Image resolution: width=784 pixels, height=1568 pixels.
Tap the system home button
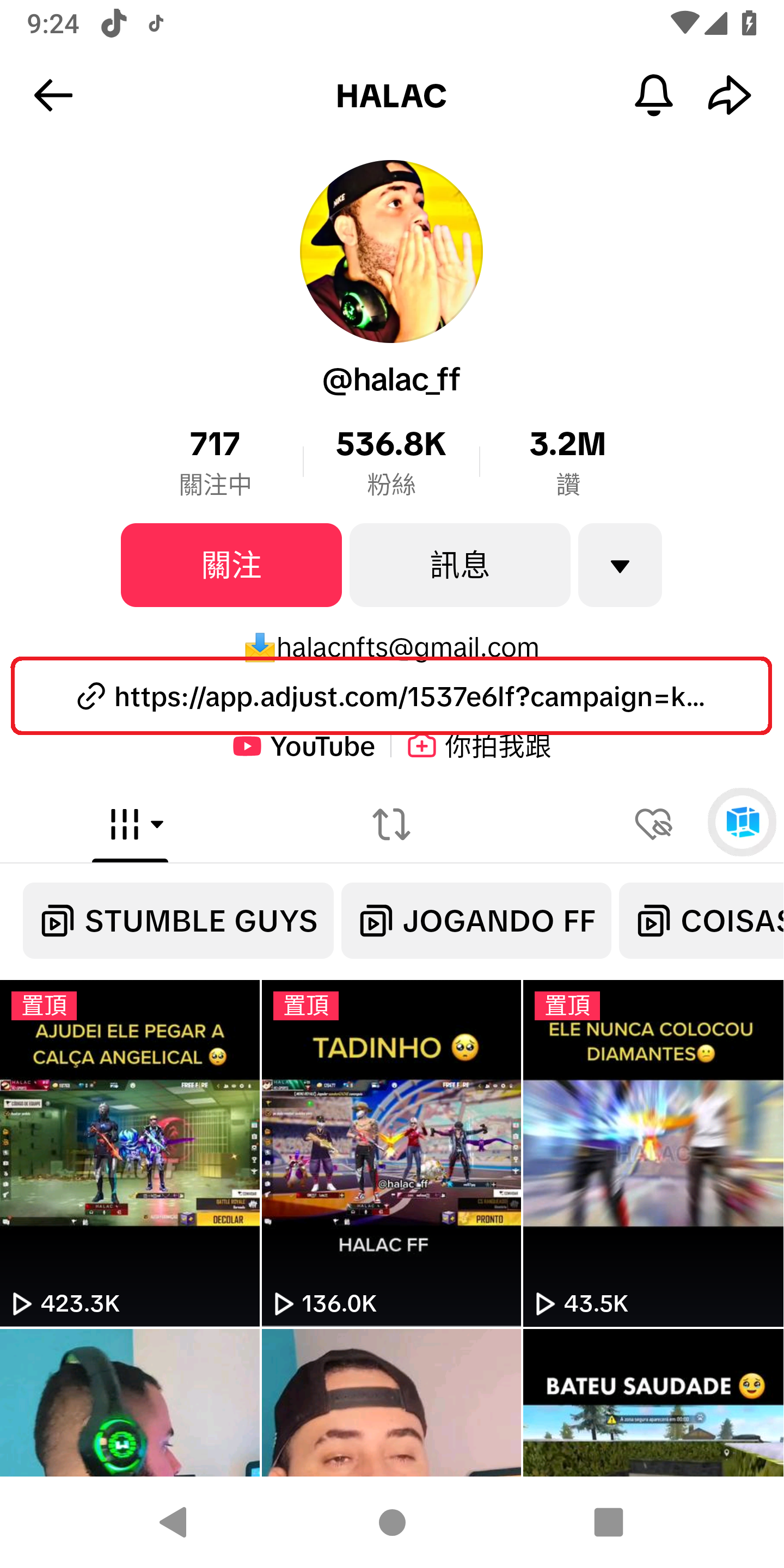(391, 1522)
